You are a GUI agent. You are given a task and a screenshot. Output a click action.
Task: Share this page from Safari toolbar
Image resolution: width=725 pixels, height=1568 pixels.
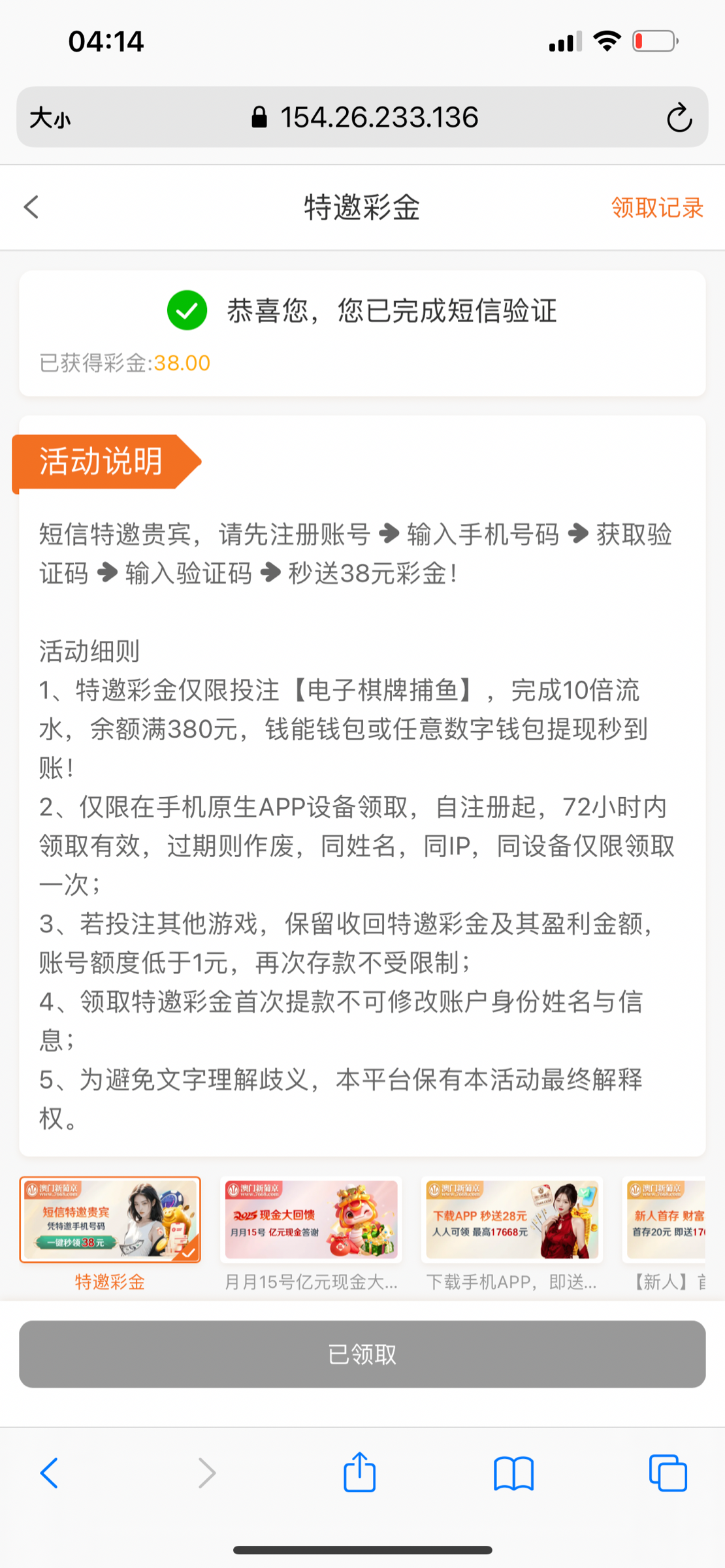360,1472
